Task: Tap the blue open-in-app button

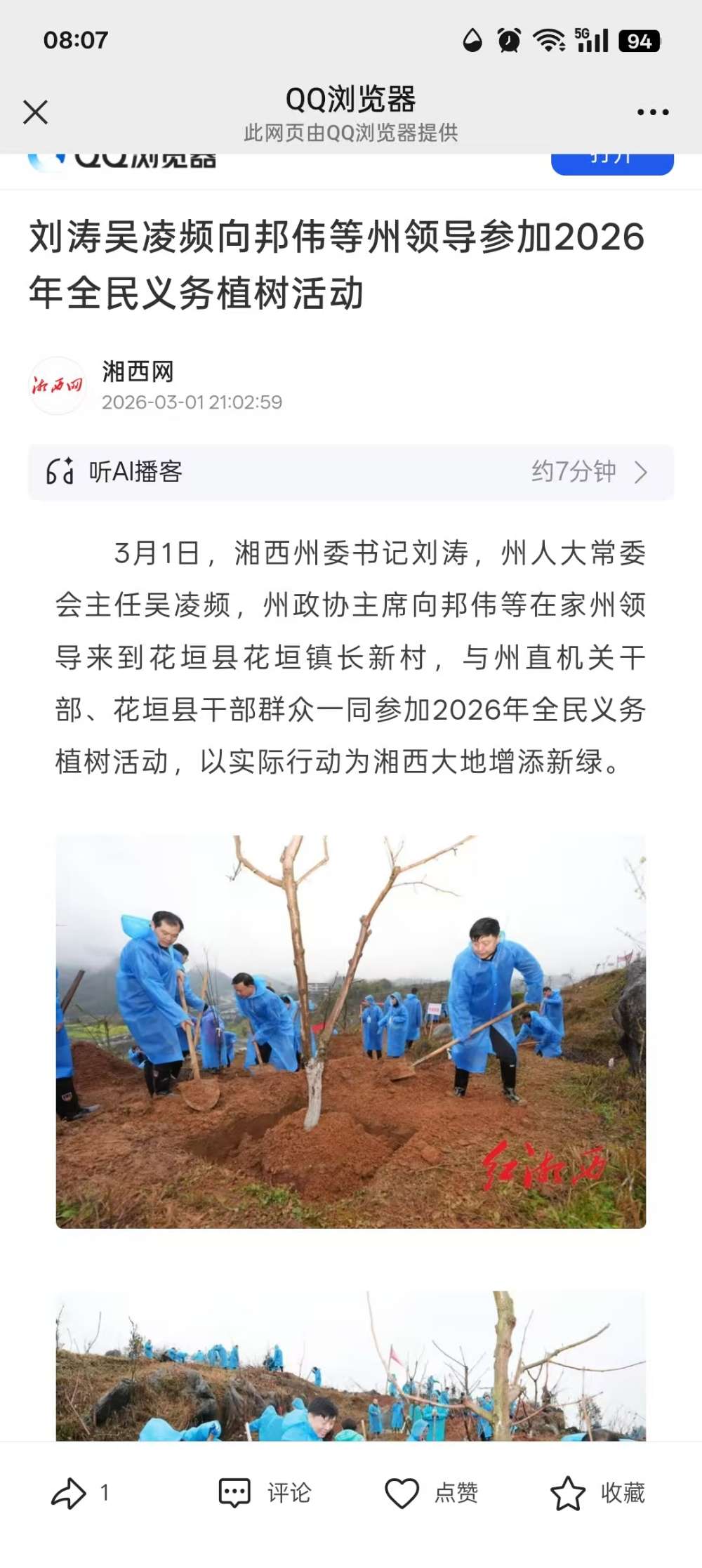Action: (x=611, y=163)
